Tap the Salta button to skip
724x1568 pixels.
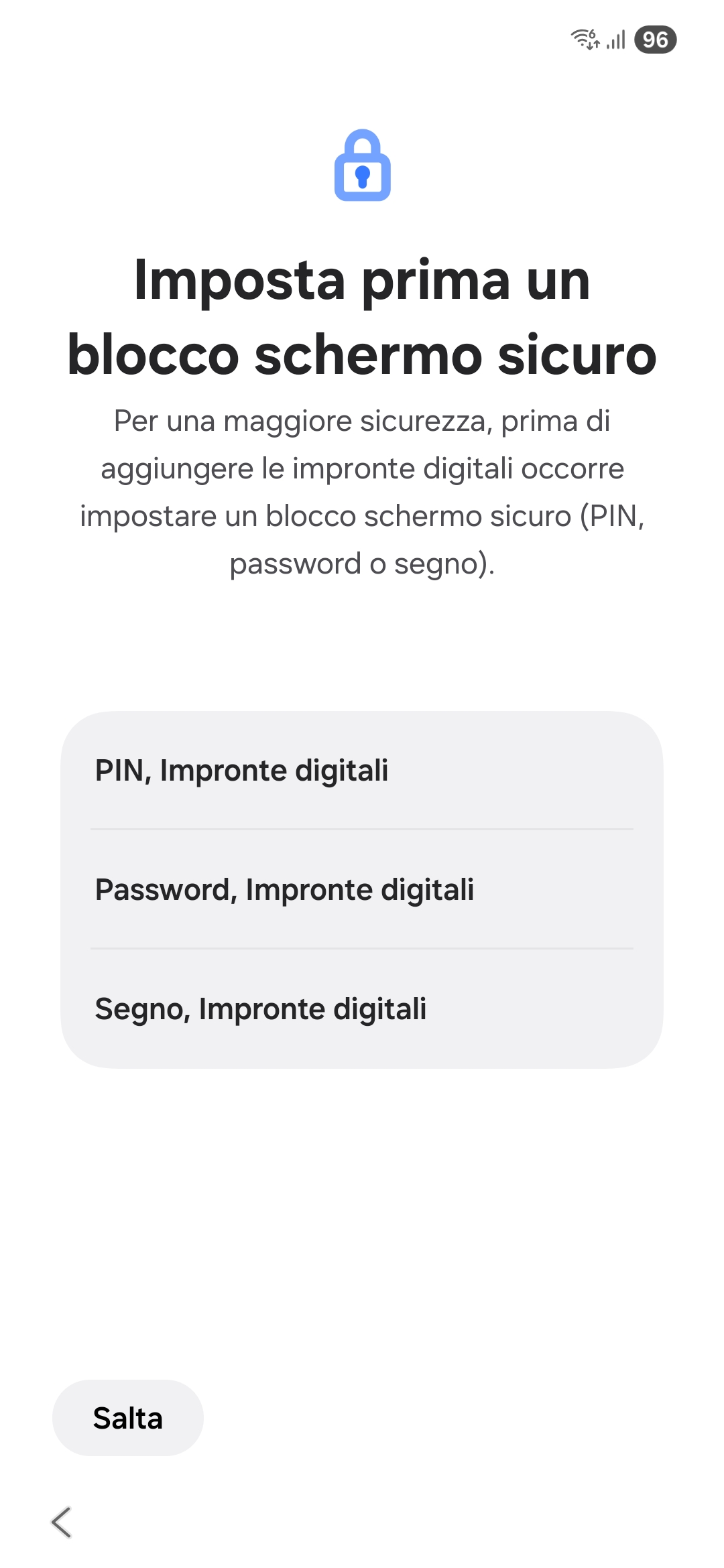128,1418
